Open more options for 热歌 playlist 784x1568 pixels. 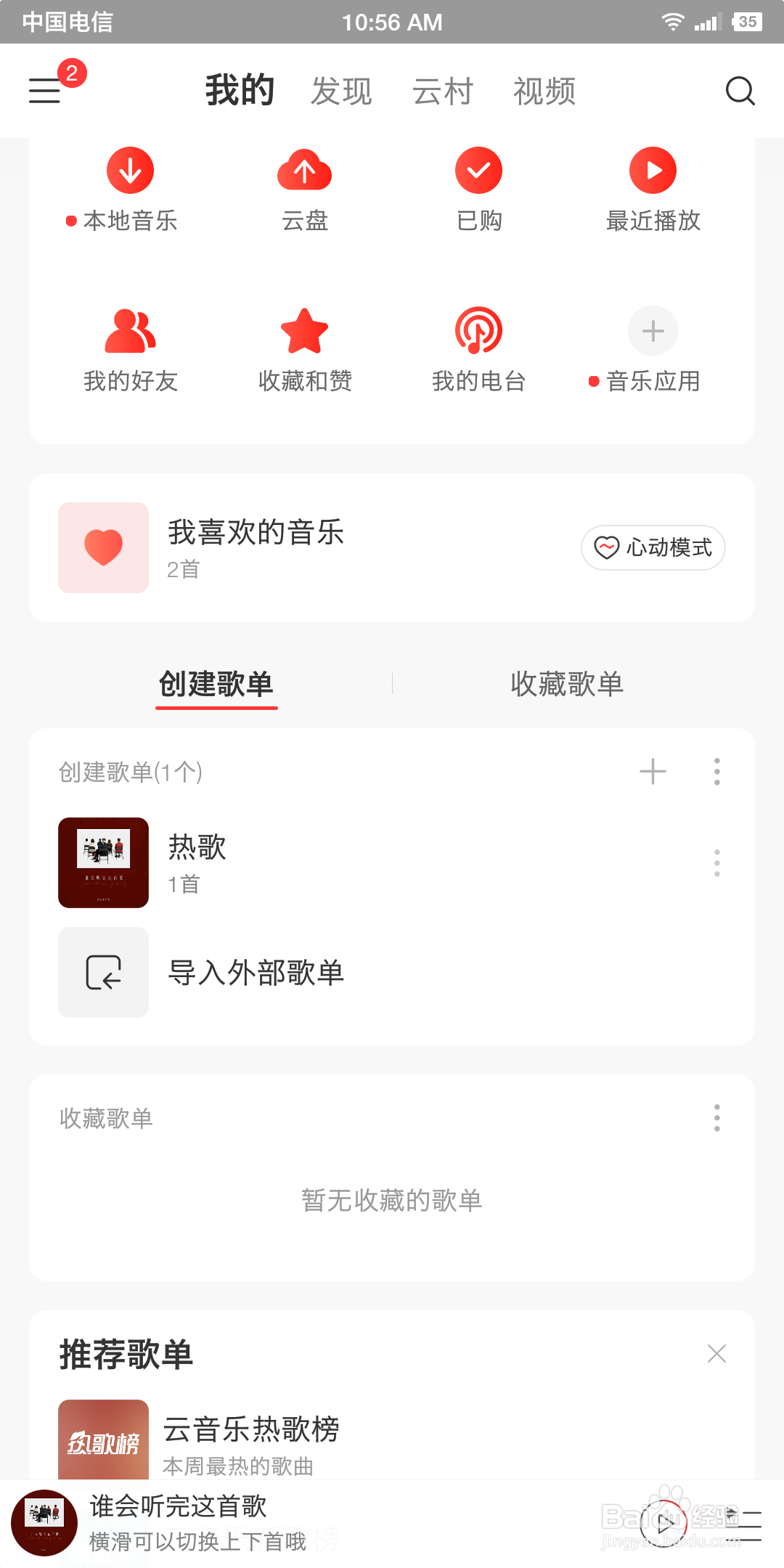tap(717, 862)
